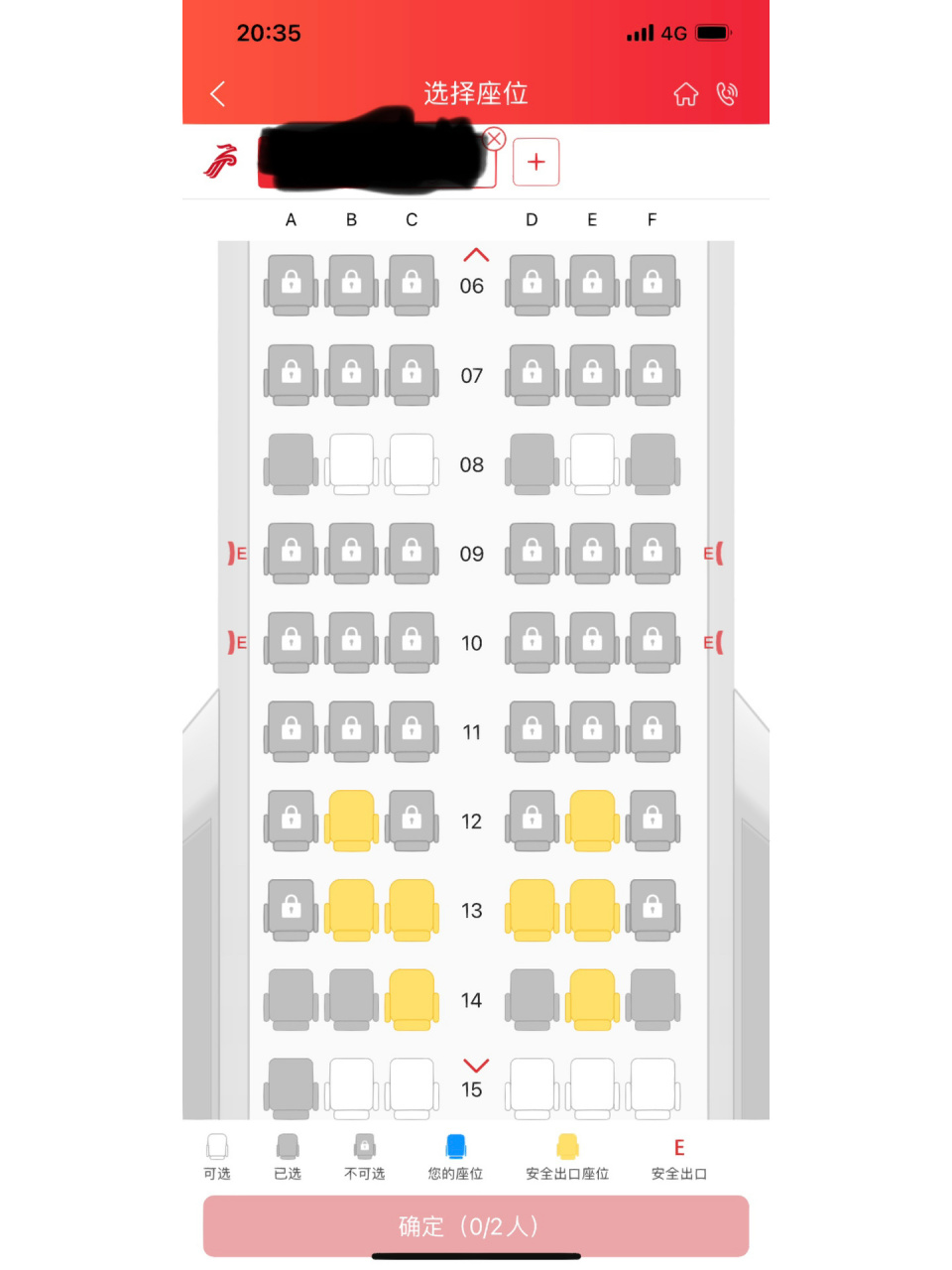The width and height of the screenshot is (952, 1270).
Task: Remove the selected passenger tag
Action: 494,139
